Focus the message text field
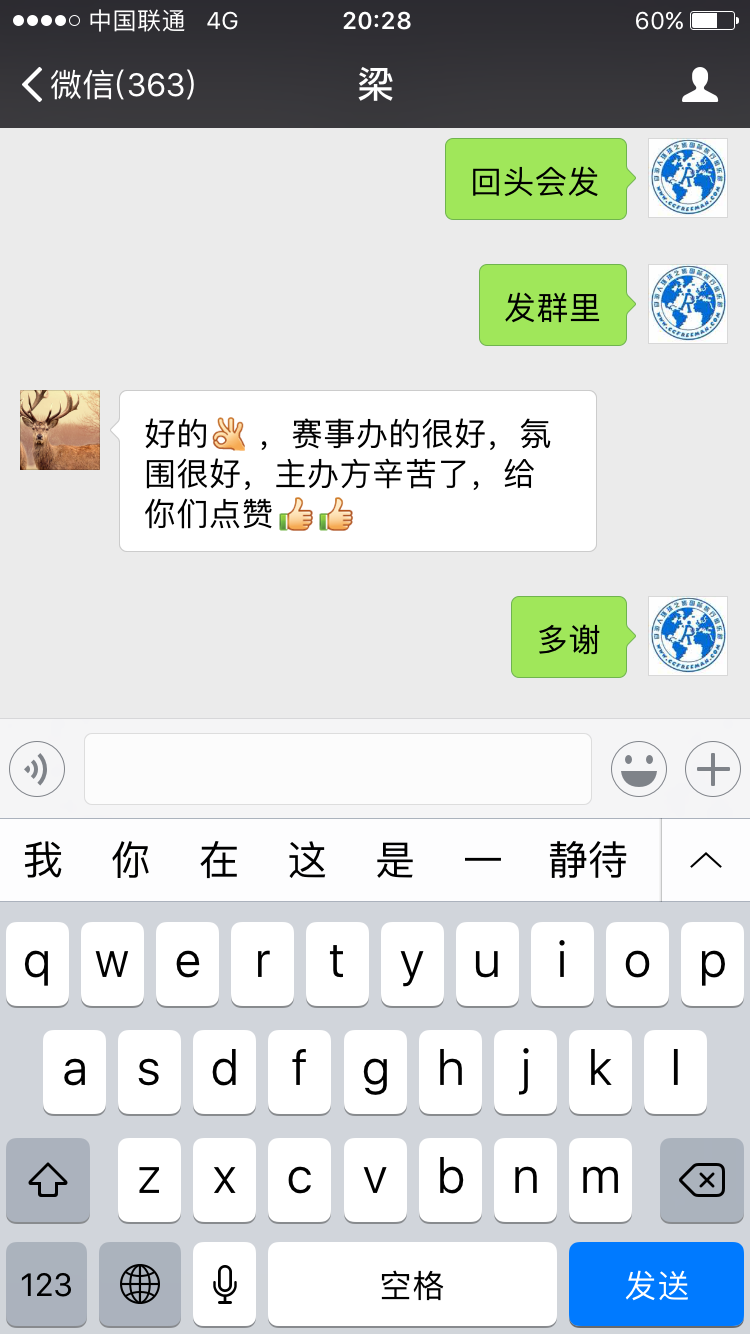750x1334 pixels. point(338,769)
